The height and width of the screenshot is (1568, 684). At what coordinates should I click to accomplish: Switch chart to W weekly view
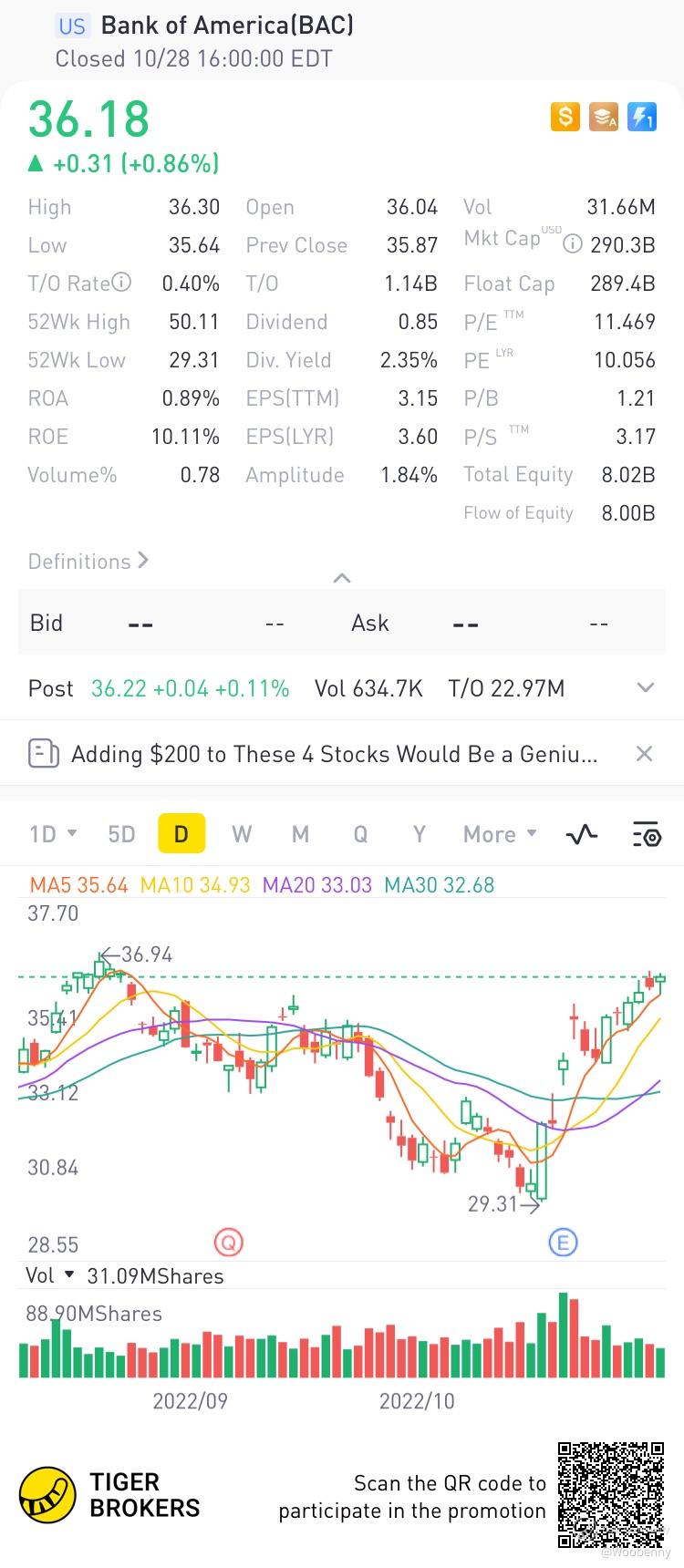click(x=242, y=834)
